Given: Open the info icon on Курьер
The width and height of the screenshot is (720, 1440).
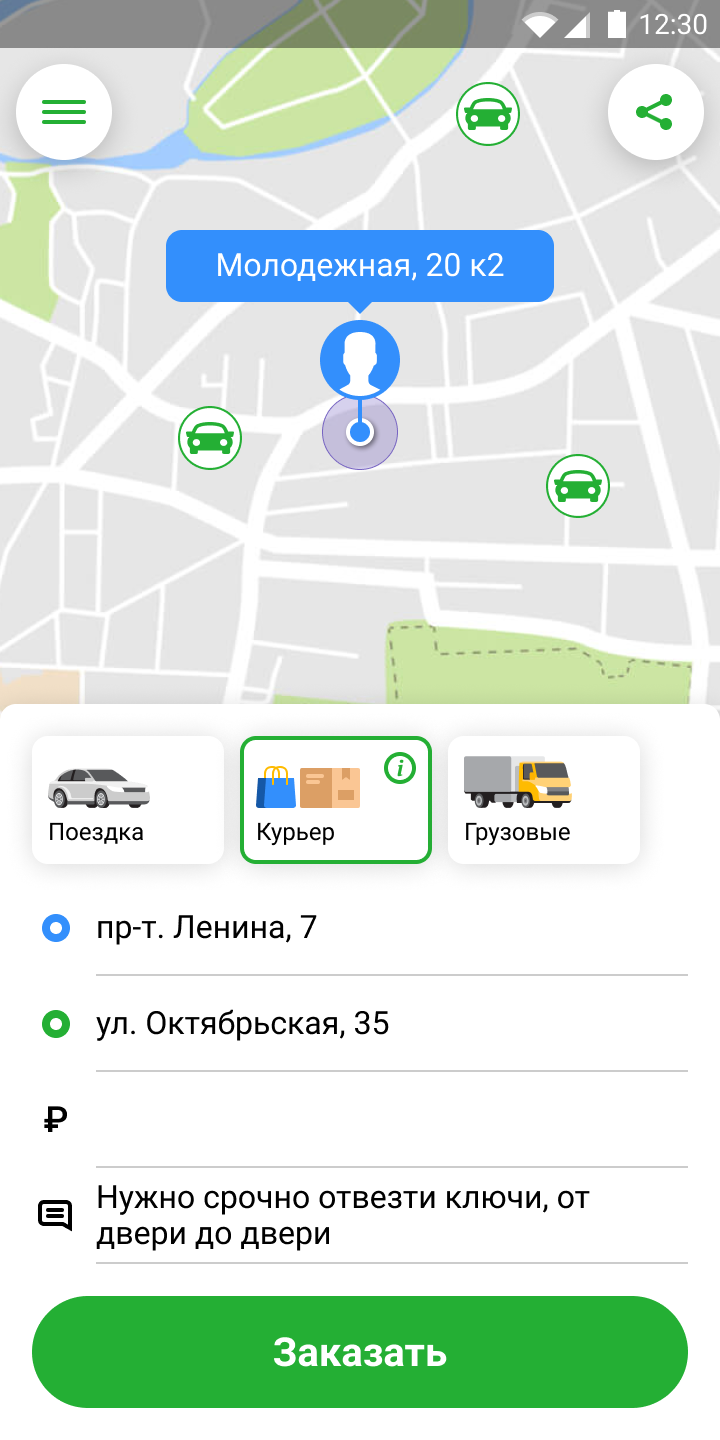Looking at the screenshot, I should coord(400,768).
